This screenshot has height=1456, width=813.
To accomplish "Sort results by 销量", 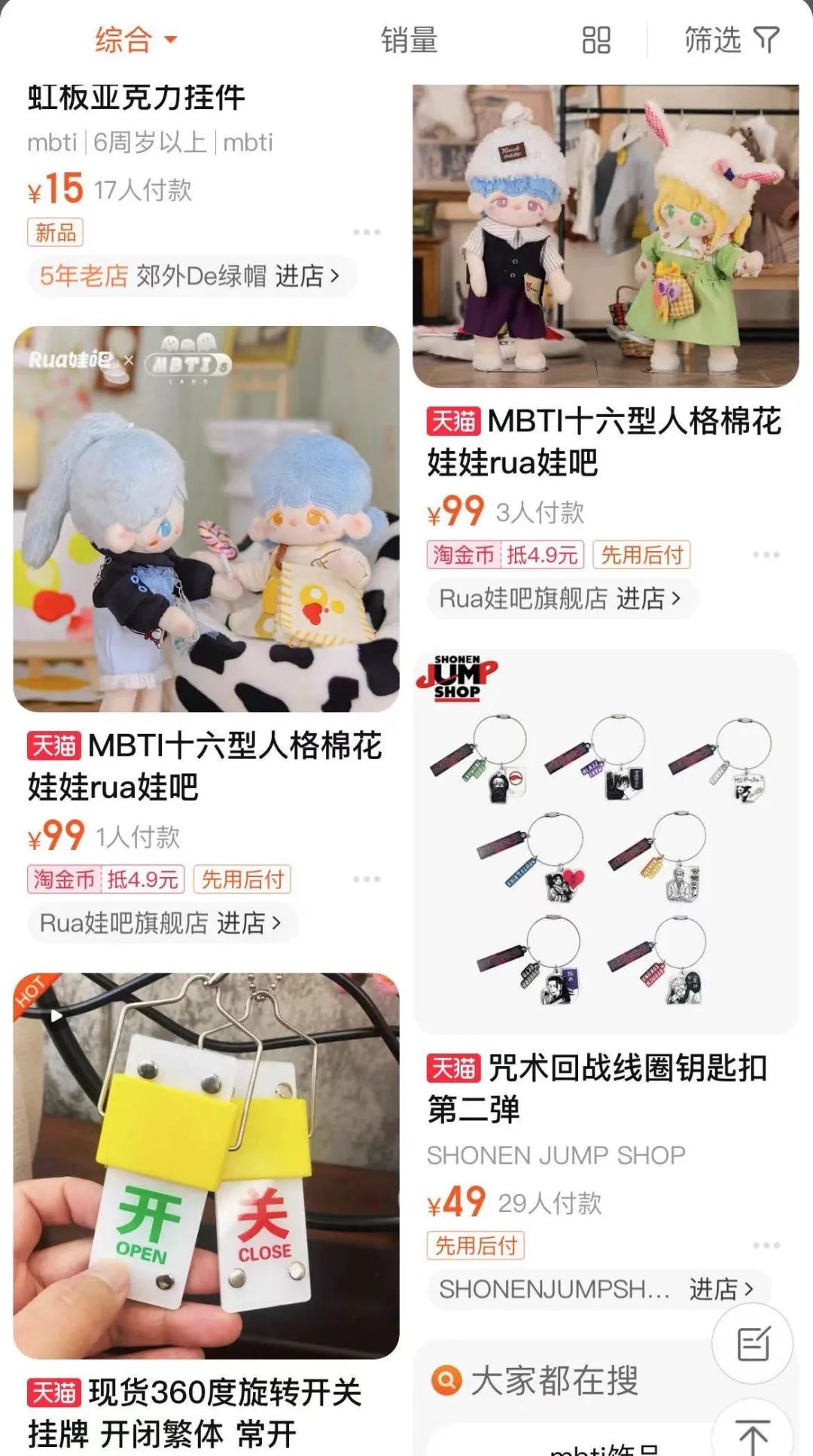I will coord(409,40).
